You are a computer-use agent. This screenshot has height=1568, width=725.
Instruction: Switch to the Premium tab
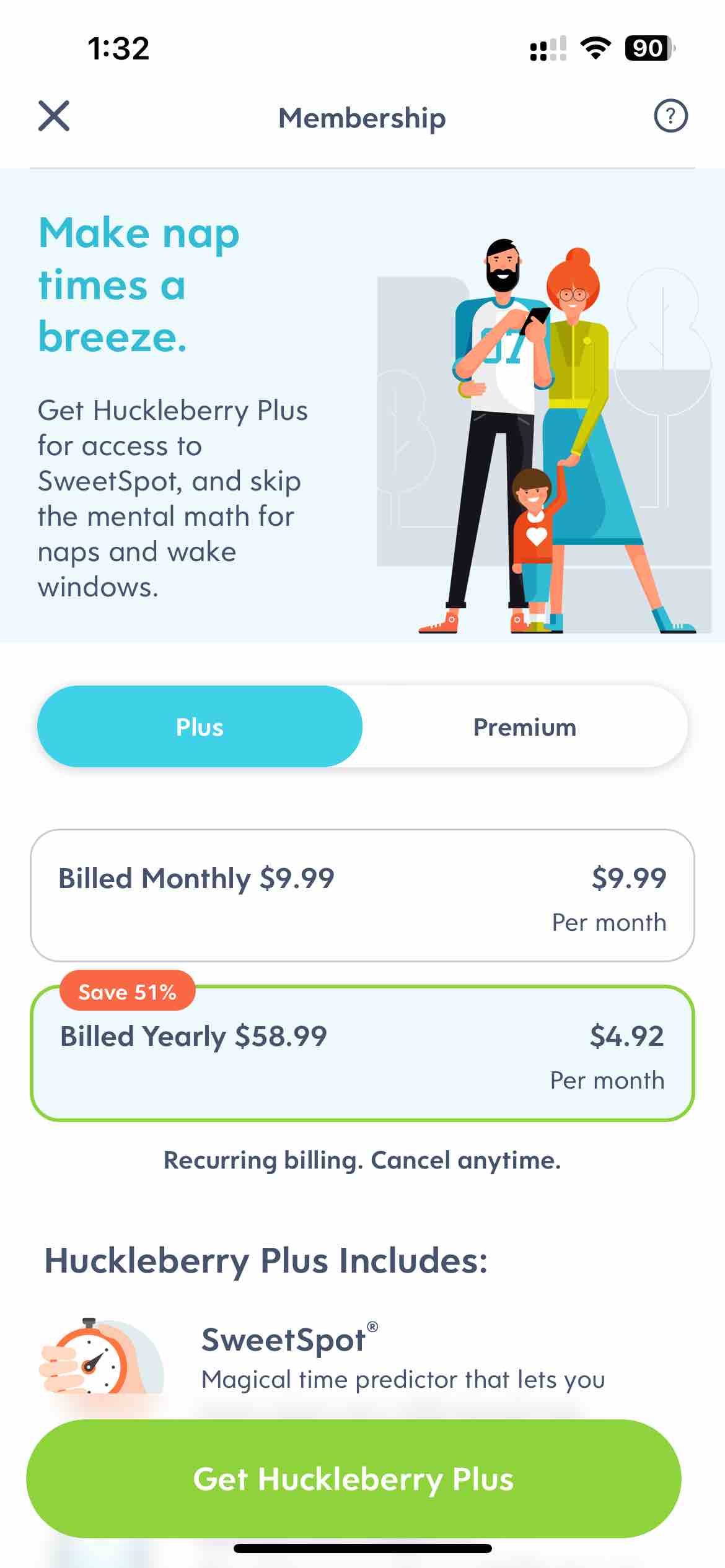point(524,727)
